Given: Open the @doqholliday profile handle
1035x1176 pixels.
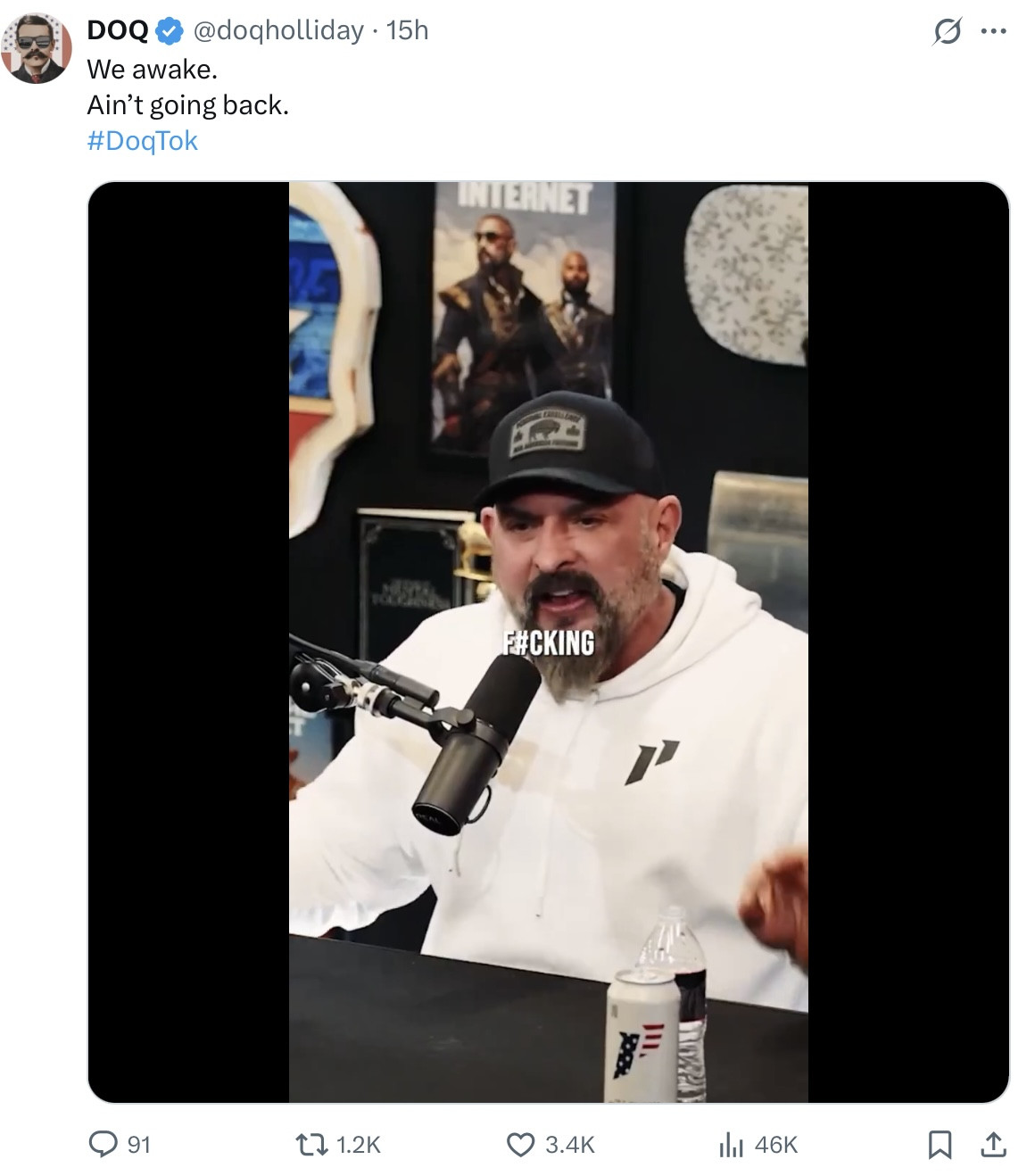Looking at the screenshot, I should (277, 30).
